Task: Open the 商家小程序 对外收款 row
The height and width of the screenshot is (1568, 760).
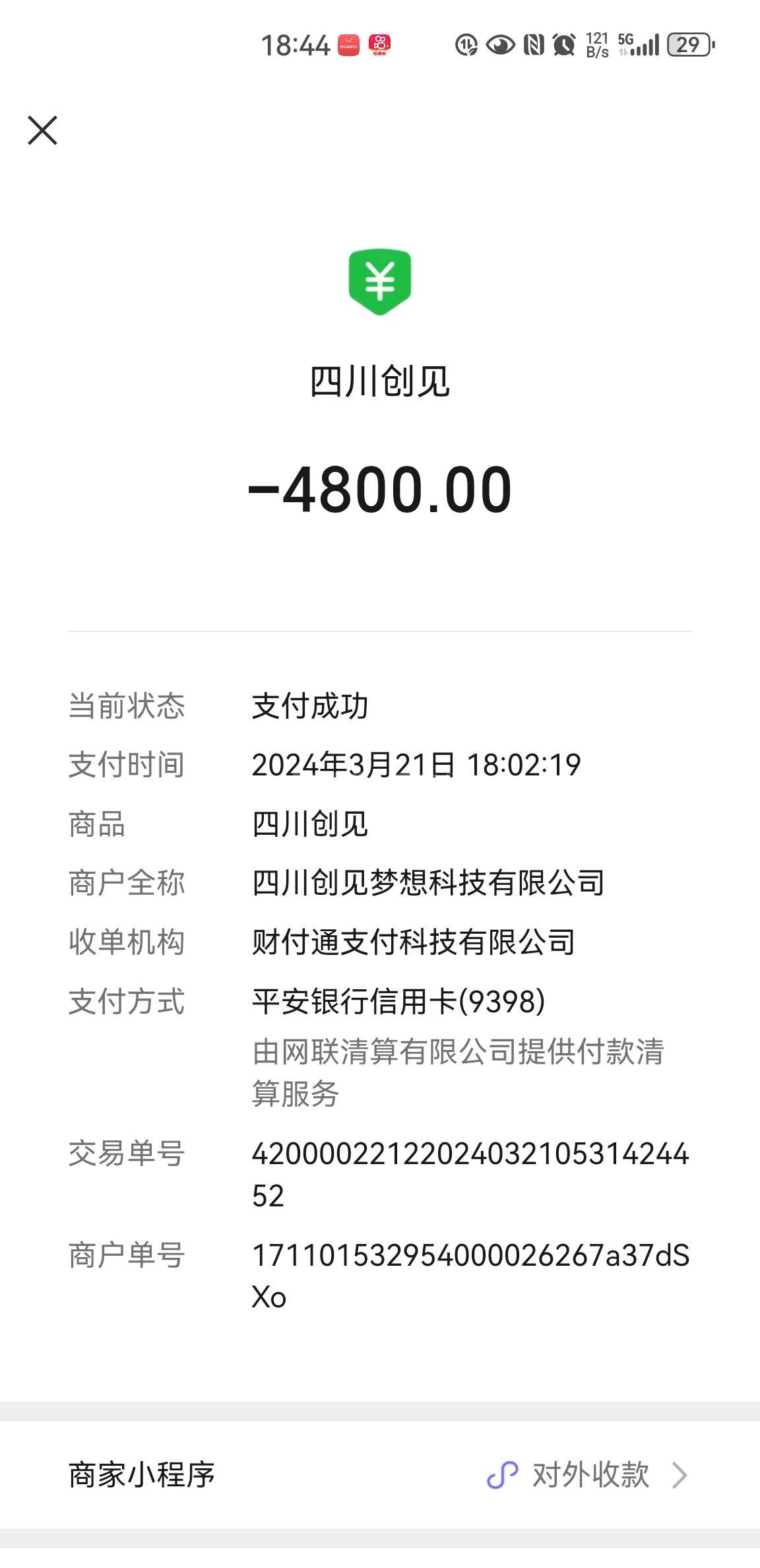Action: 380,1475
